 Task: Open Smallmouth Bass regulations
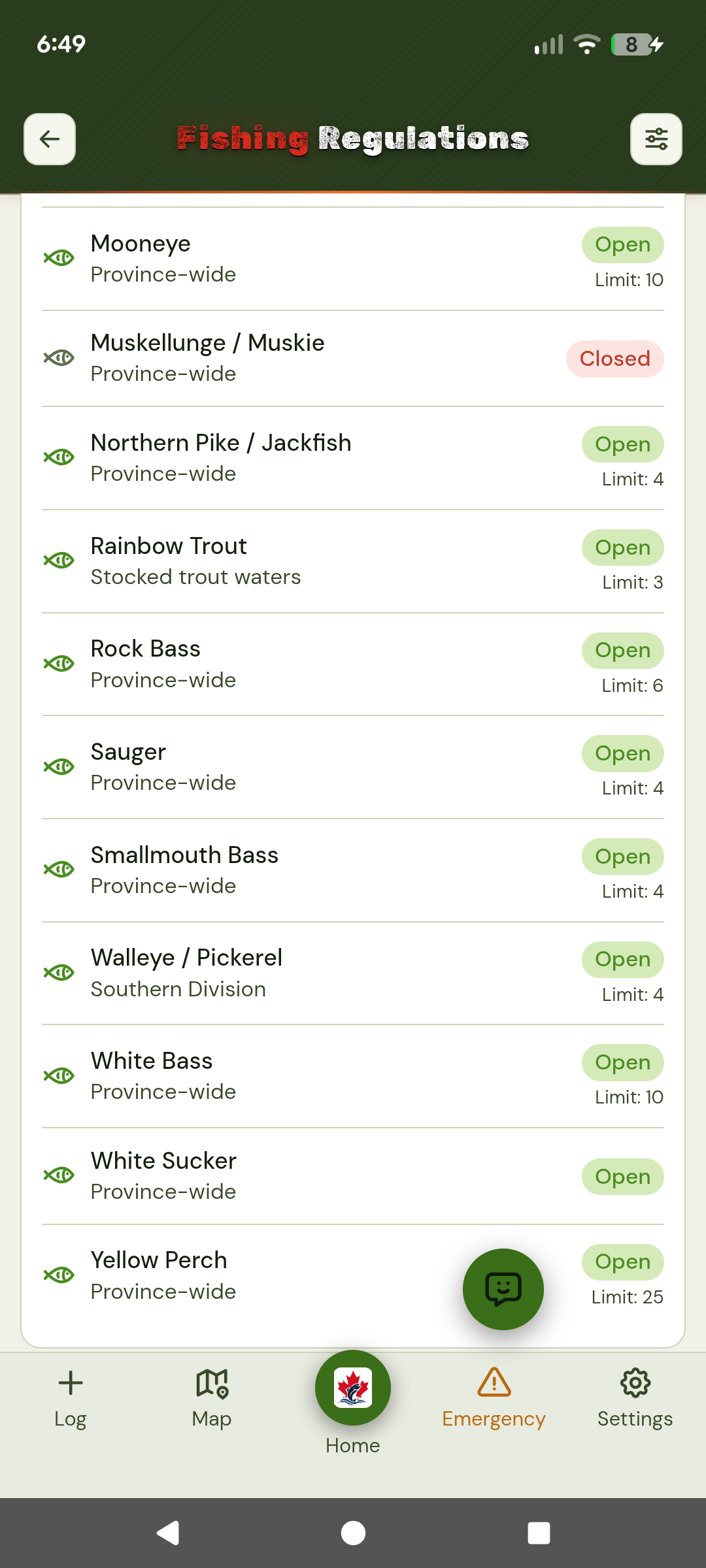pos(353,870)
